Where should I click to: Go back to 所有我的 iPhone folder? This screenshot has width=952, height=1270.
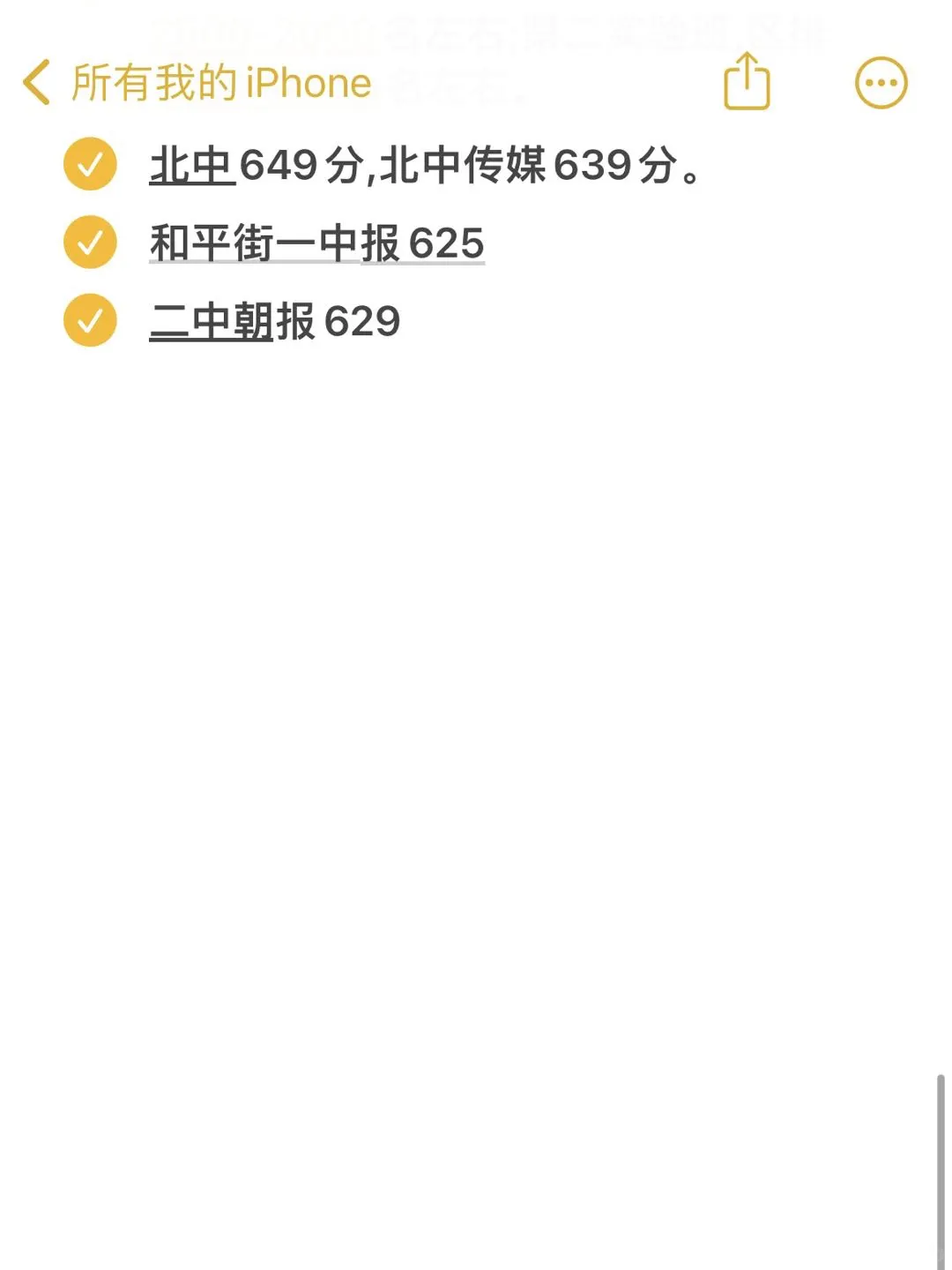coord(197,83)
